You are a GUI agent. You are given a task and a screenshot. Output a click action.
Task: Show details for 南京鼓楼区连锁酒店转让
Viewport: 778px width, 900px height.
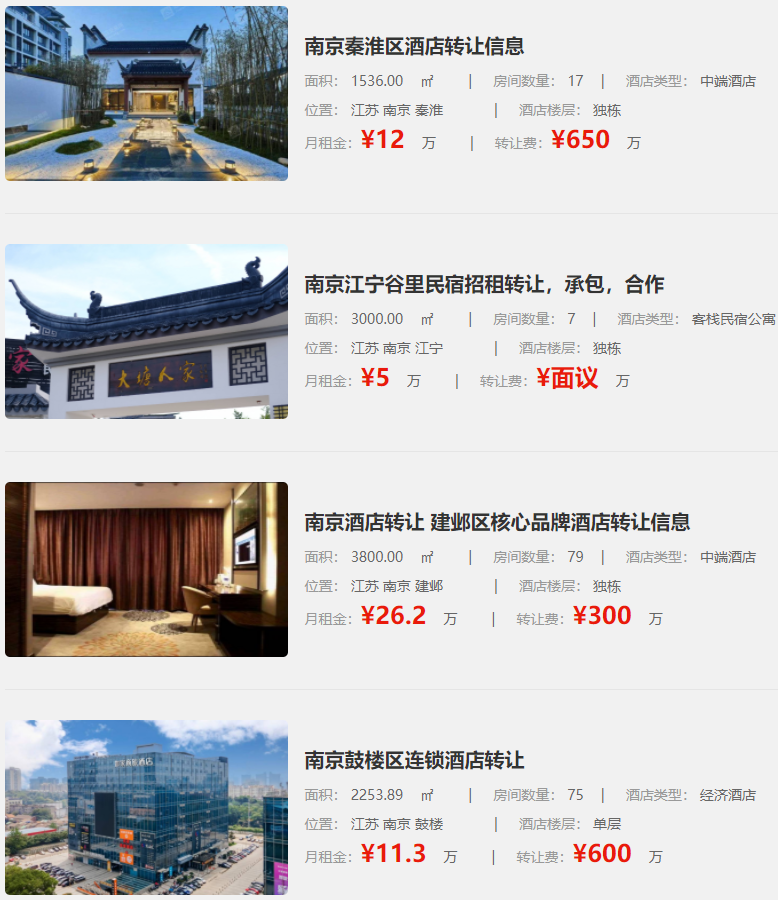click(414, 761)
